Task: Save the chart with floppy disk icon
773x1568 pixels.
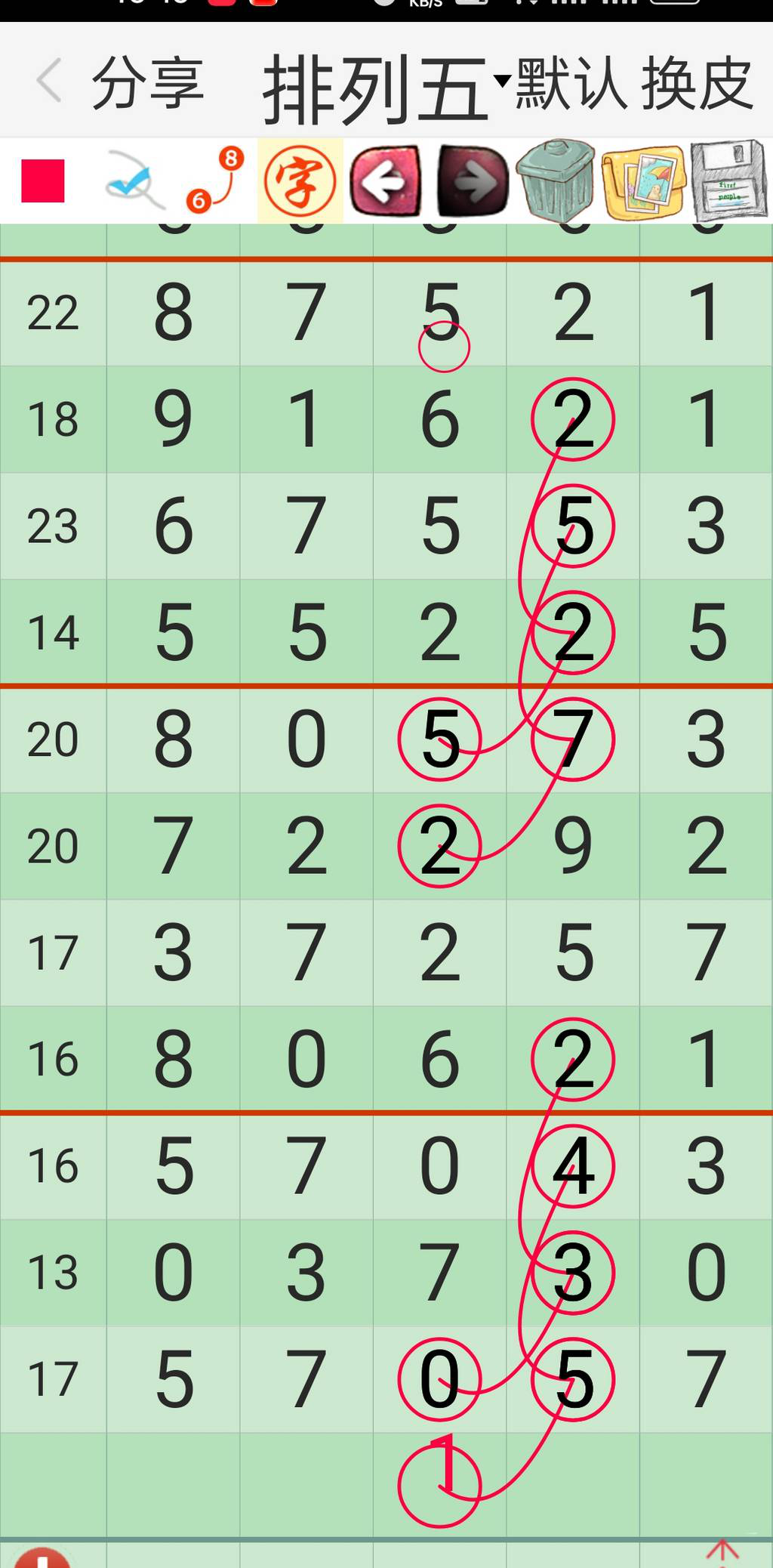Action: pyautogui.click(x=728, y=181)
